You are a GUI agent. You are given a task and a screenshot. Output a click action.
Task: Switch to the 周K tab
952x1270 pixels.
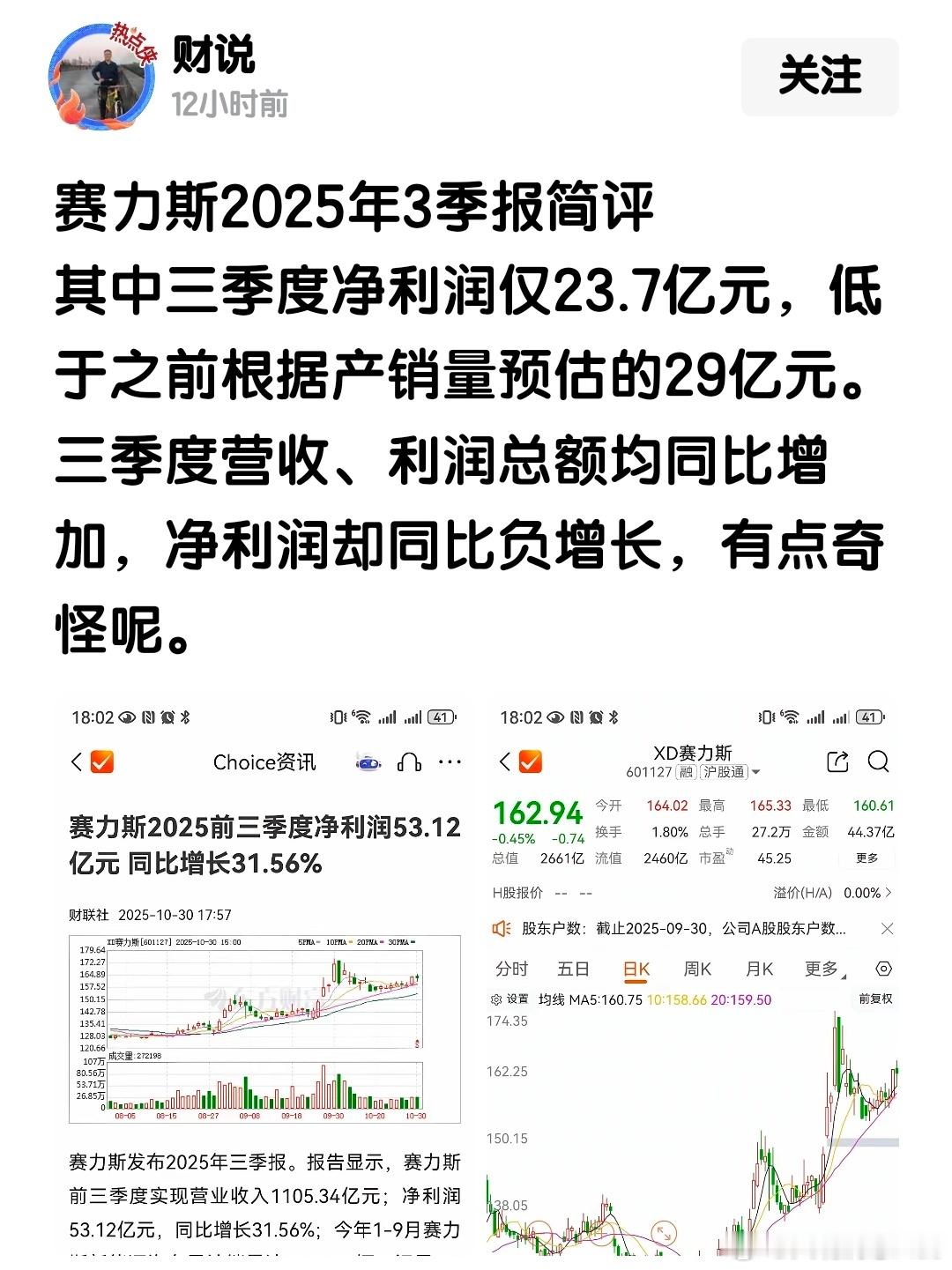click(695, 969)
